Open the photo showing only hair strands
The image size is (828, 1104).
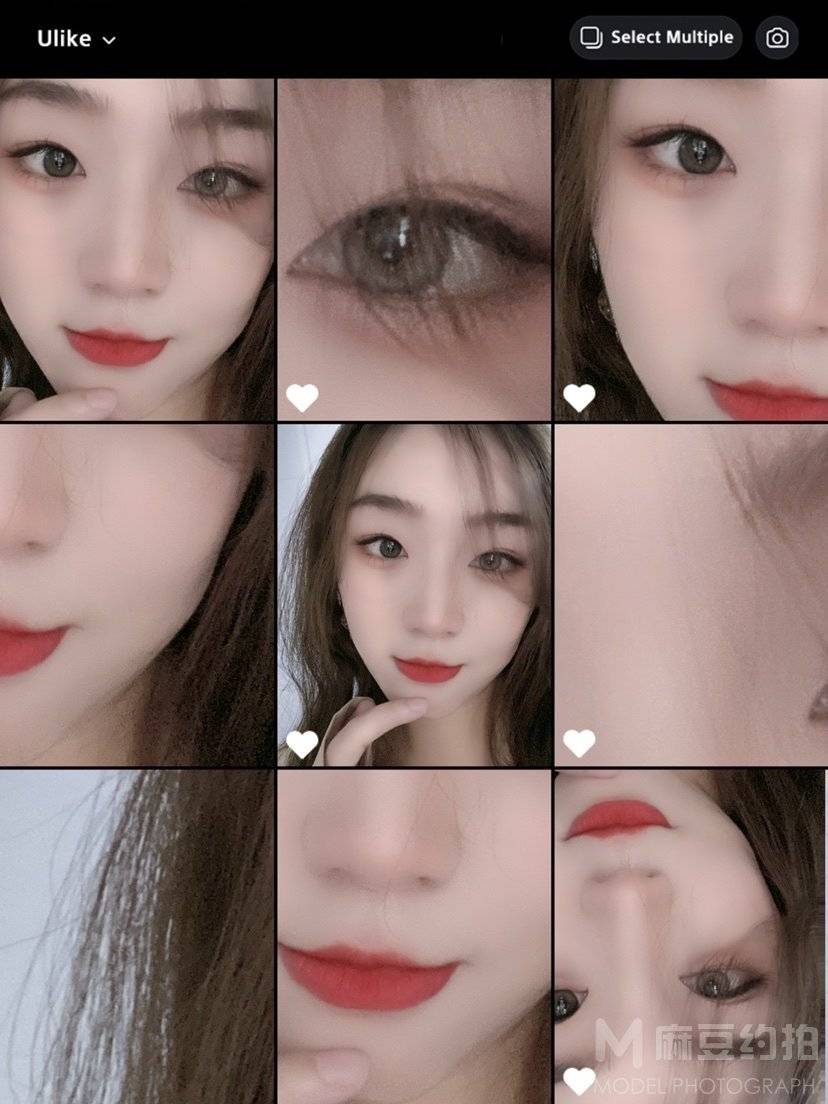[x=137, y=935]
